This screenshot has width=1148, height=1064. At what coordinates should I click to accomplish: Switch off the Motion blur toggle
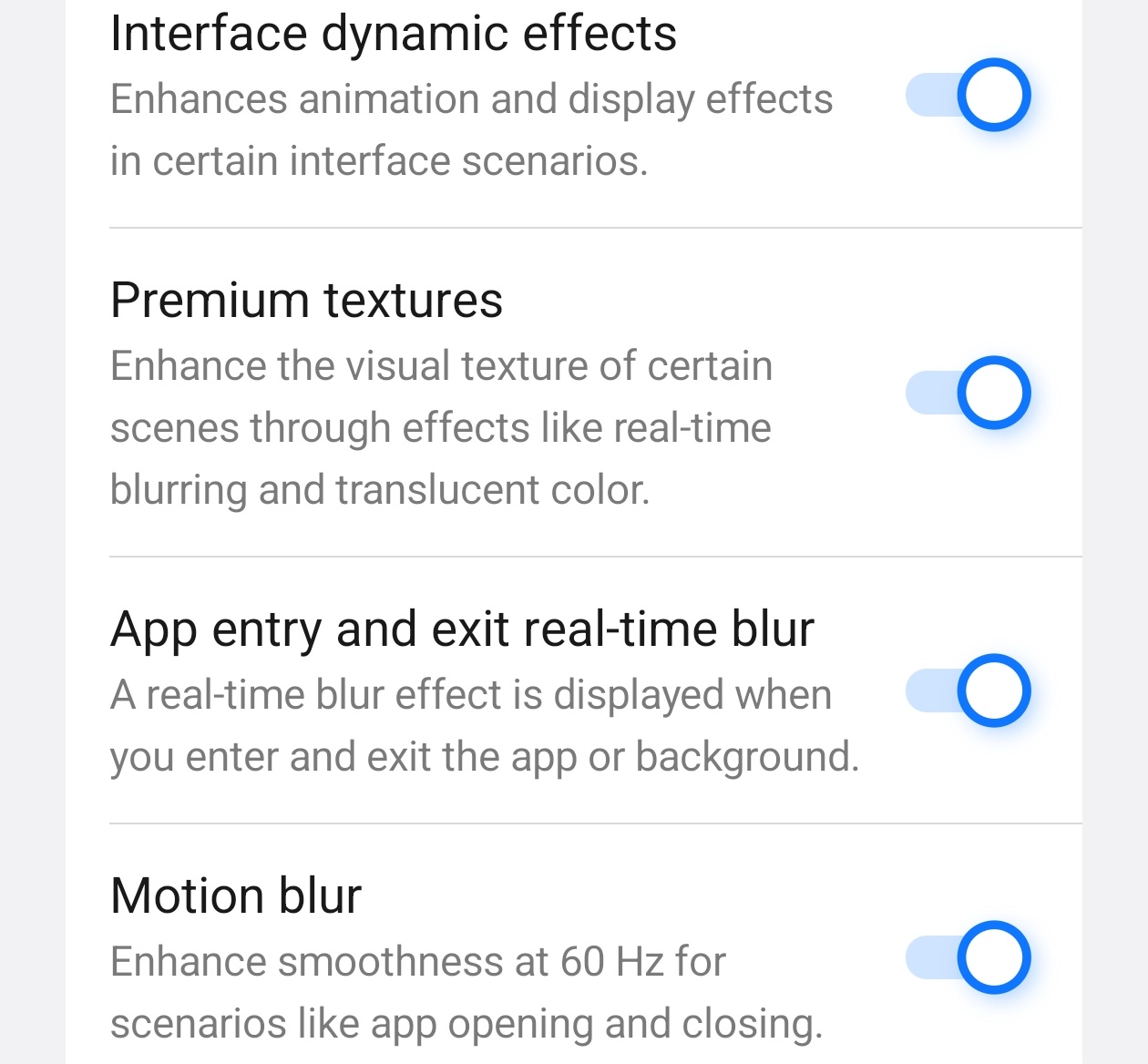[x=968, y=957]
